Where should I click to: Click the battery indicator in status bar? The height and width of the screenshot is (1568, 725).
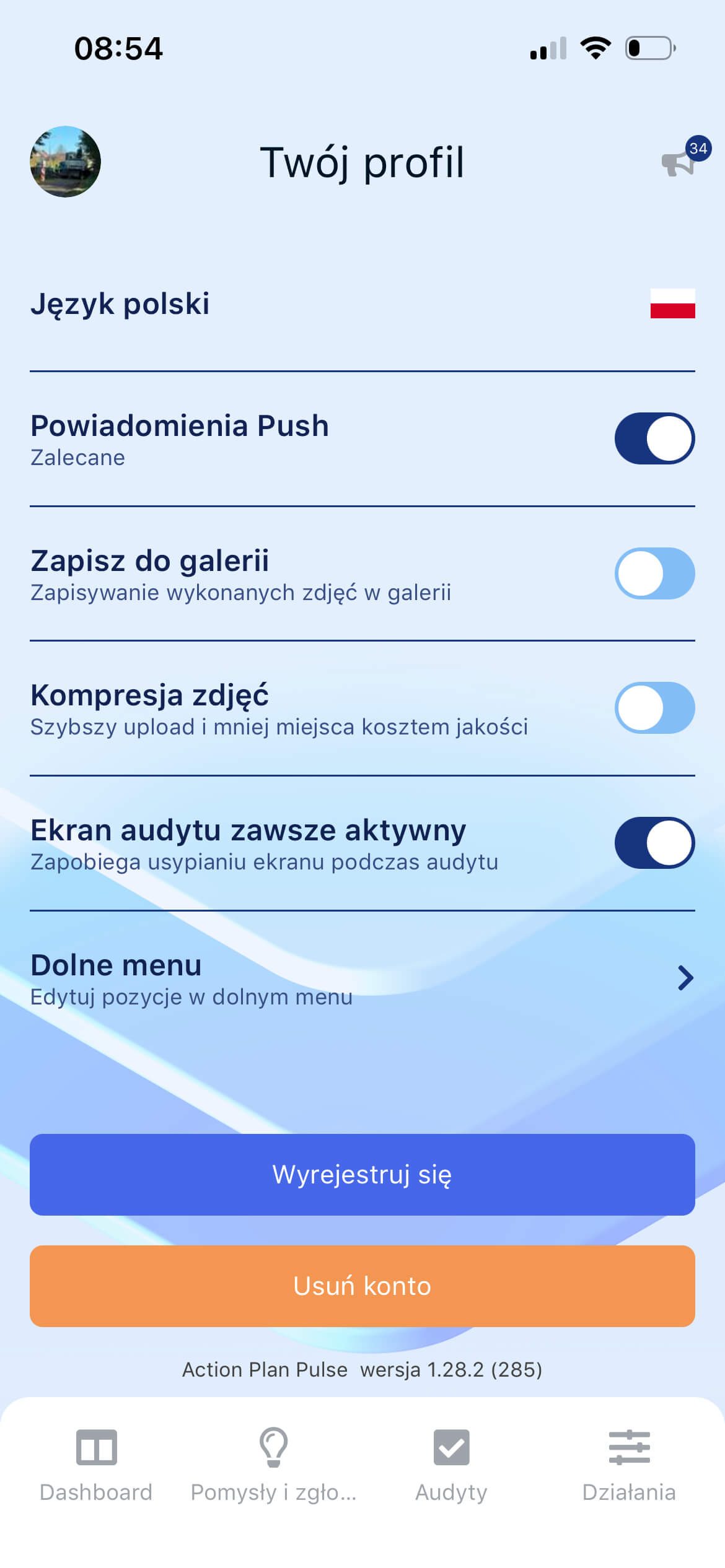(x=648, y=48)
